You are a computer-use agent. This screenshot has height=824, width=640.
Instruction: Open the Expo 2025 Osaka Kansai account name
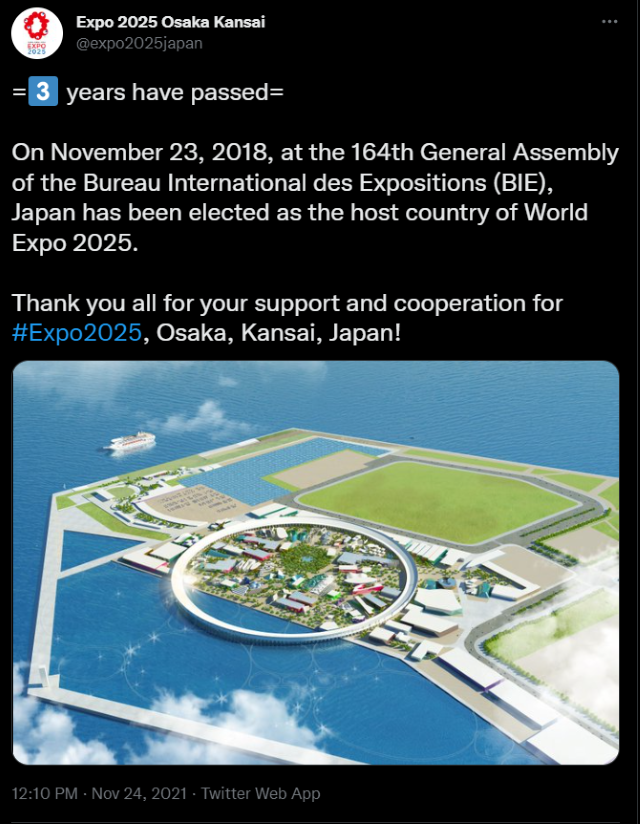(171, 22)
